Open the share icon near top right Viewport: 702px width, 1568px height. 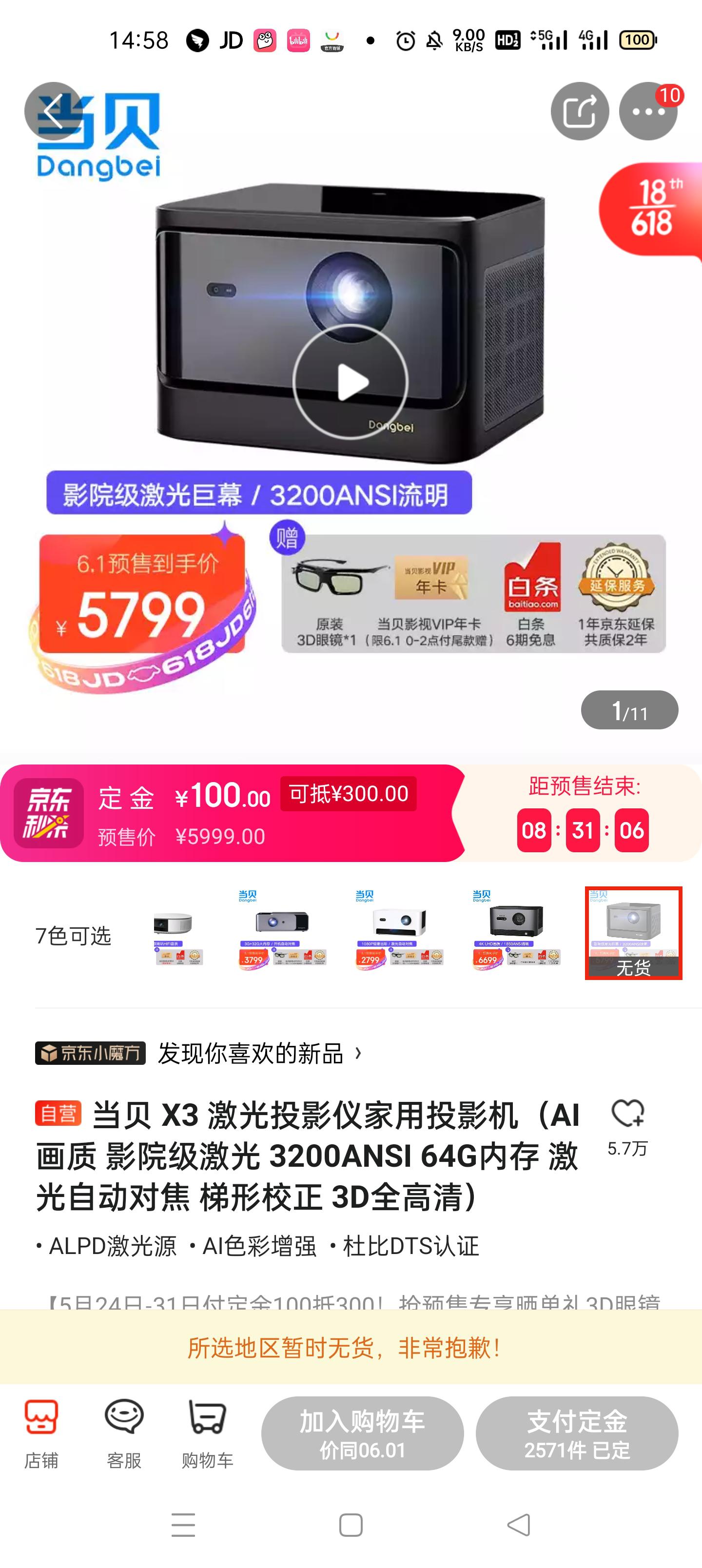coord(579,111)
